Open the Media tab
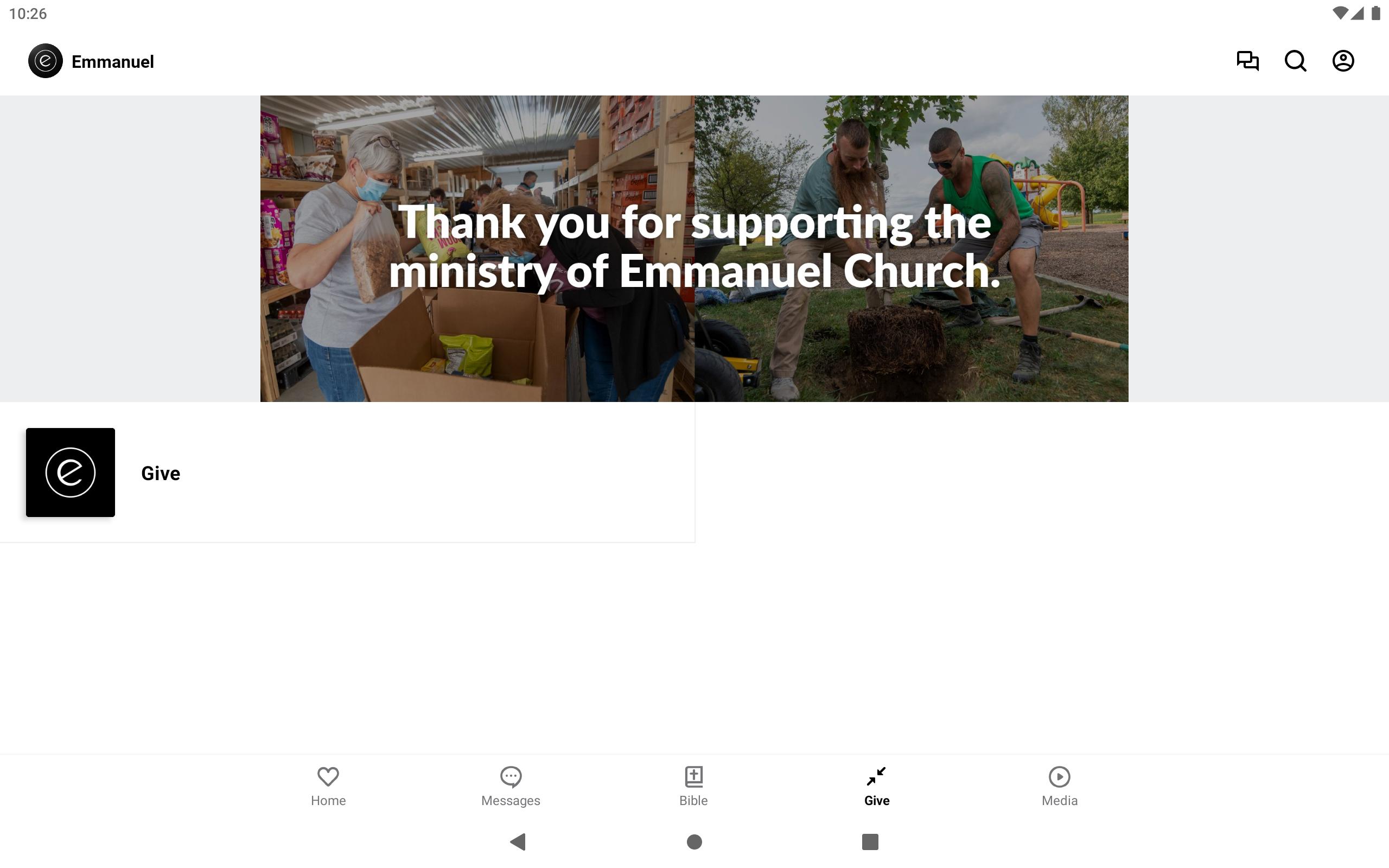 (1059, 786)
